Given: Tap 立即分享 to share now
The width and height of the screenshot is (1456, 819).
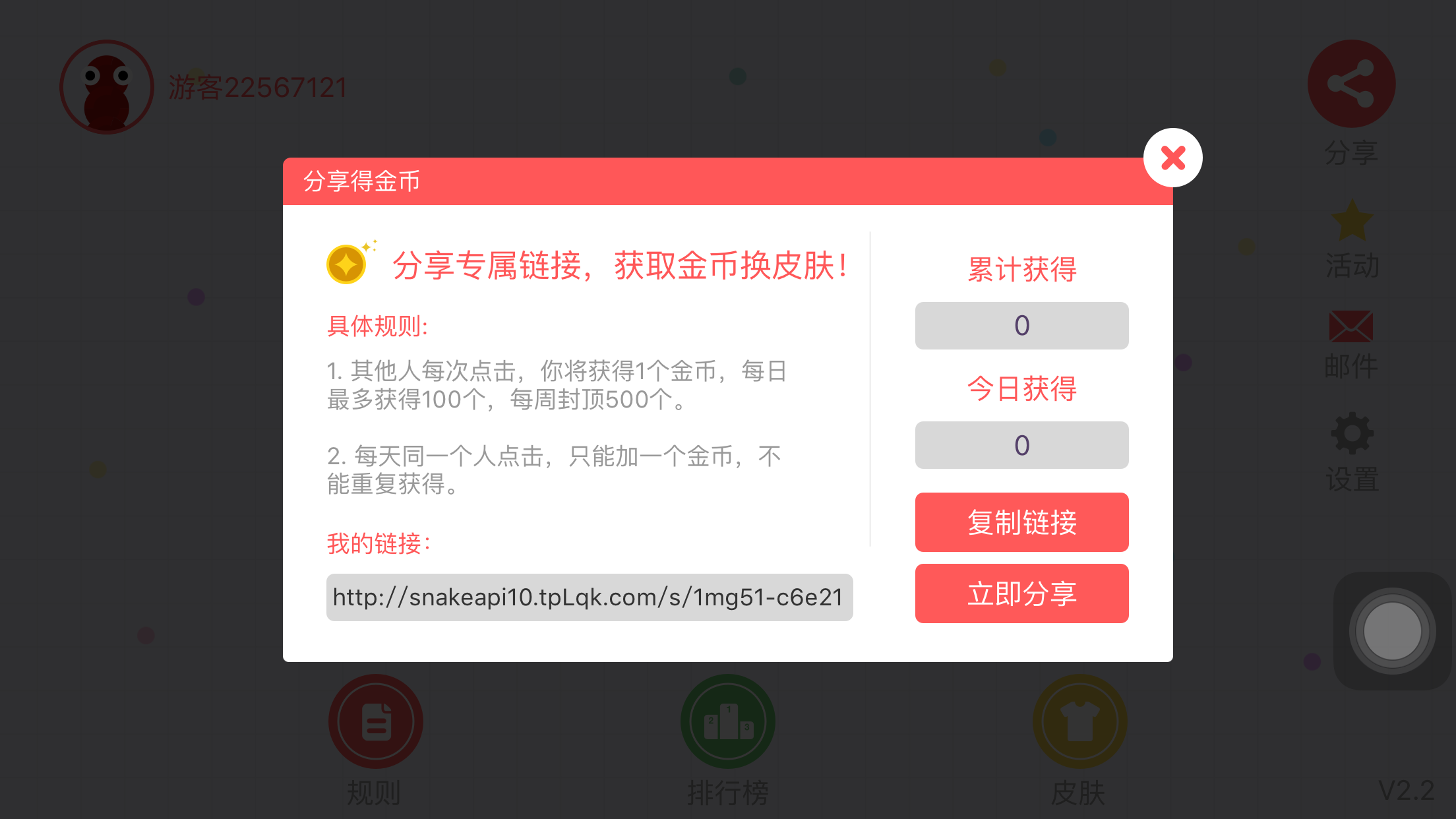Looking at the screenshot, I should tap(1021, 593).
